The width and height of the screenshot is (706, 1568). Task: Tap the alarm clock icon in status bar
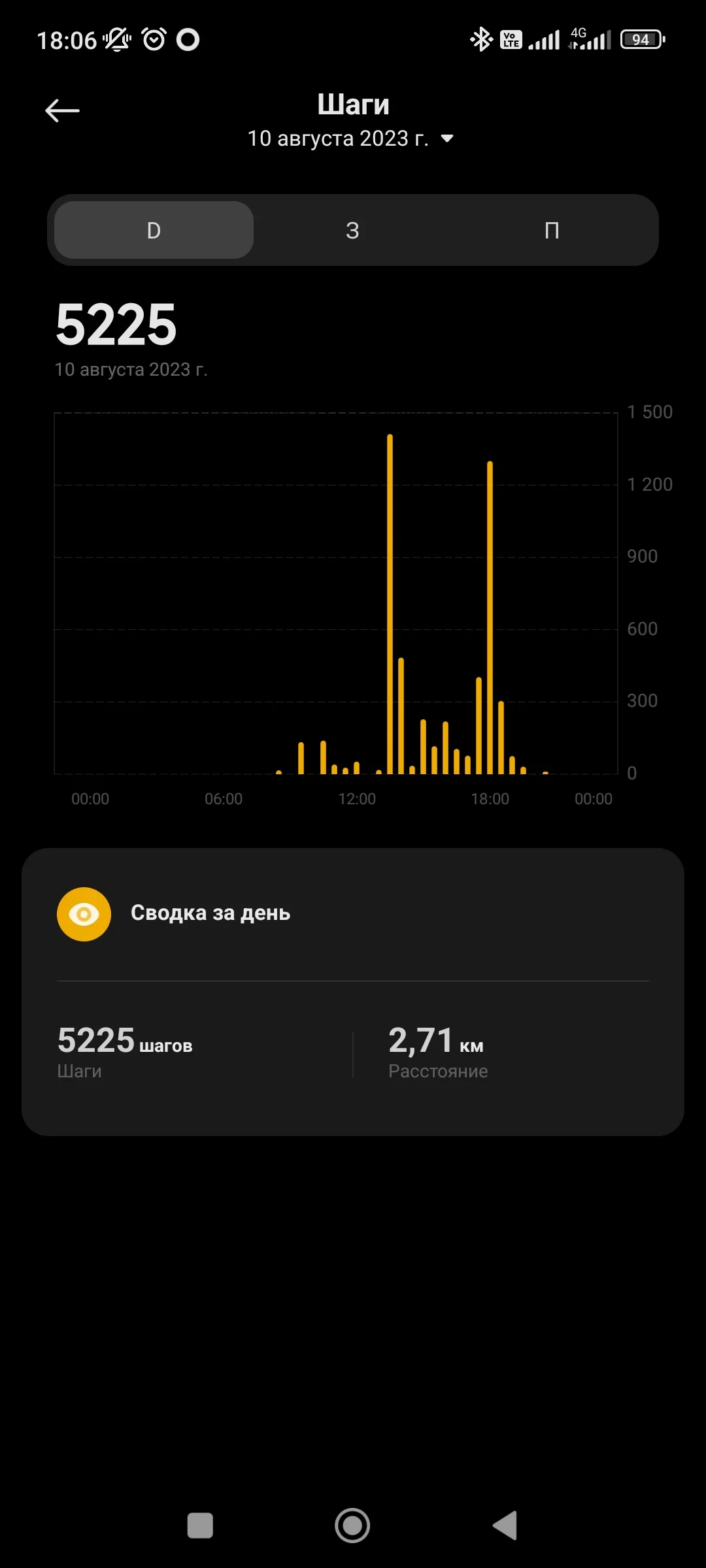(152, 39)
